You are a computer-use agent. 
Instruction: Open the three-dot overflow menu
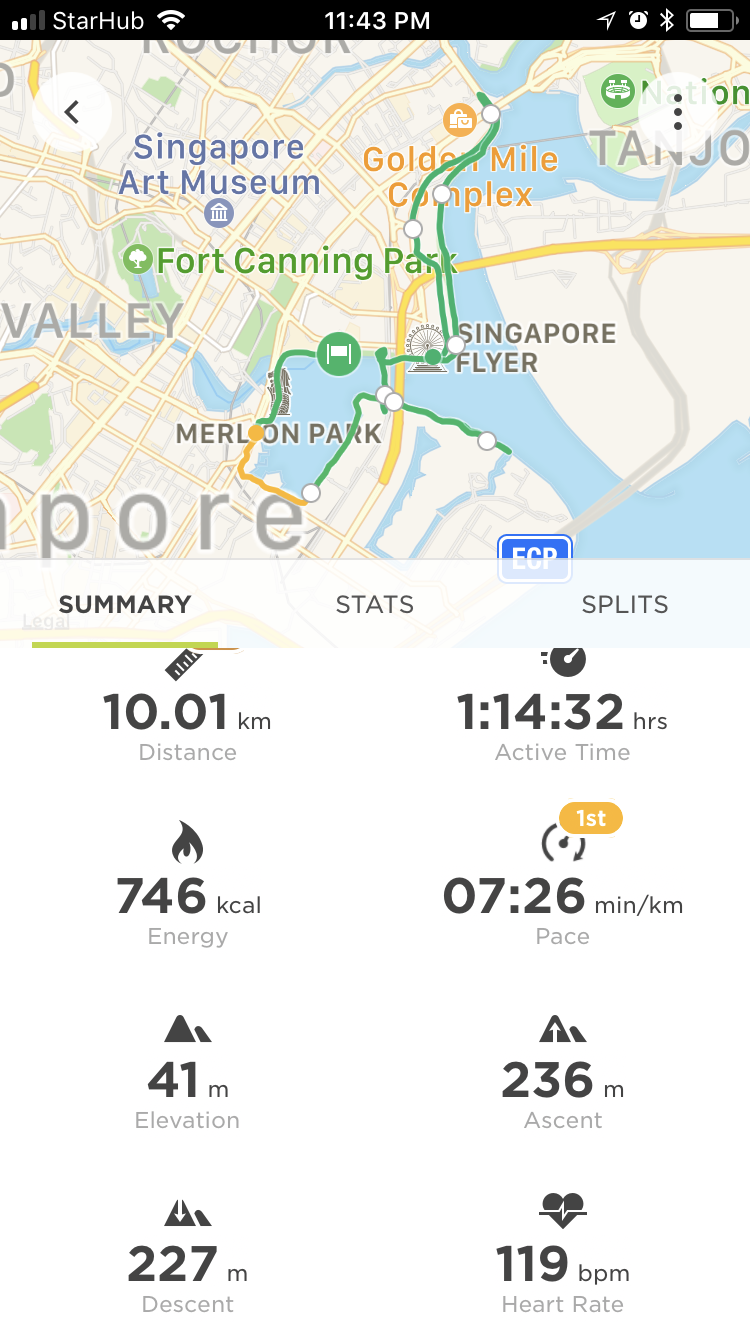click(x=678, y=112)
